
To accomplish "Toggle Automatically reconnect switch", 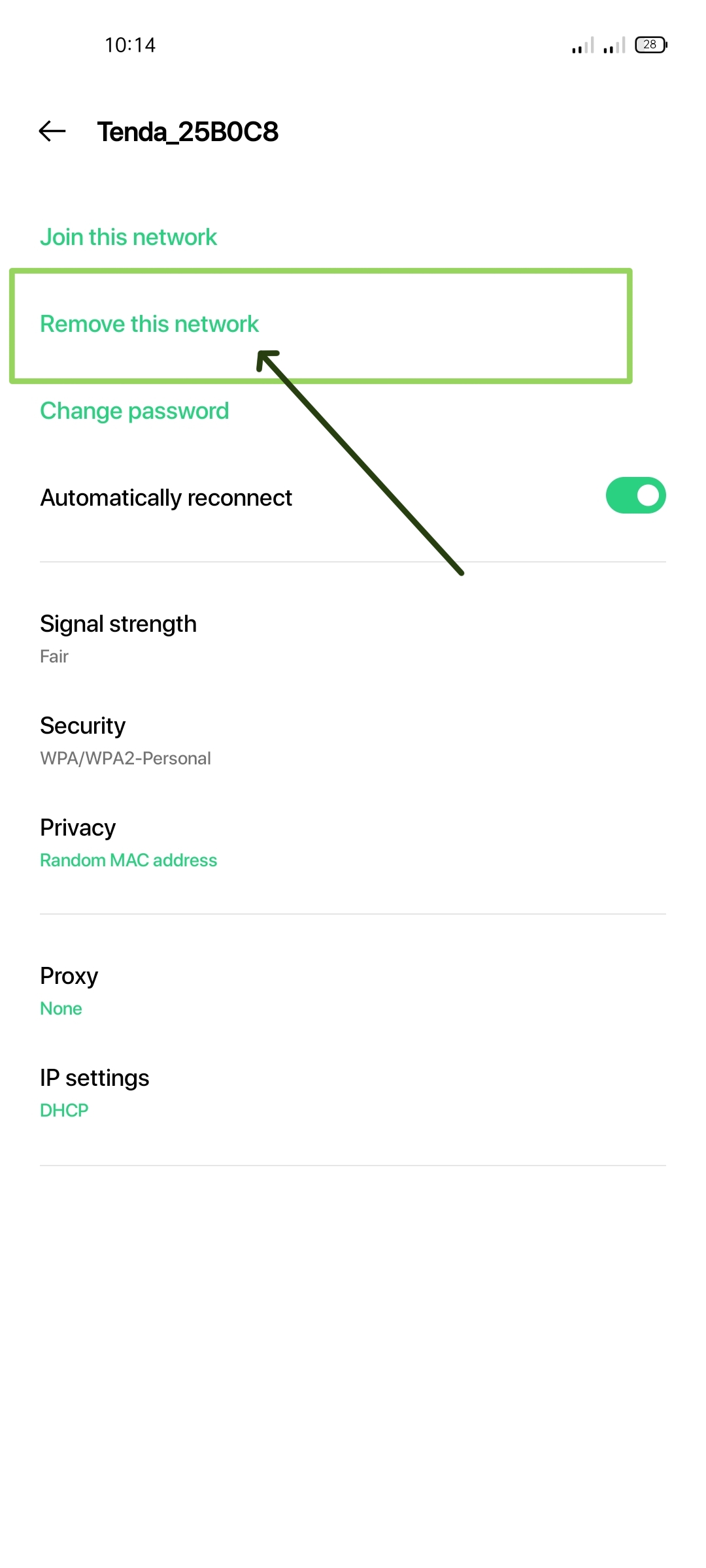I will 635,496.
